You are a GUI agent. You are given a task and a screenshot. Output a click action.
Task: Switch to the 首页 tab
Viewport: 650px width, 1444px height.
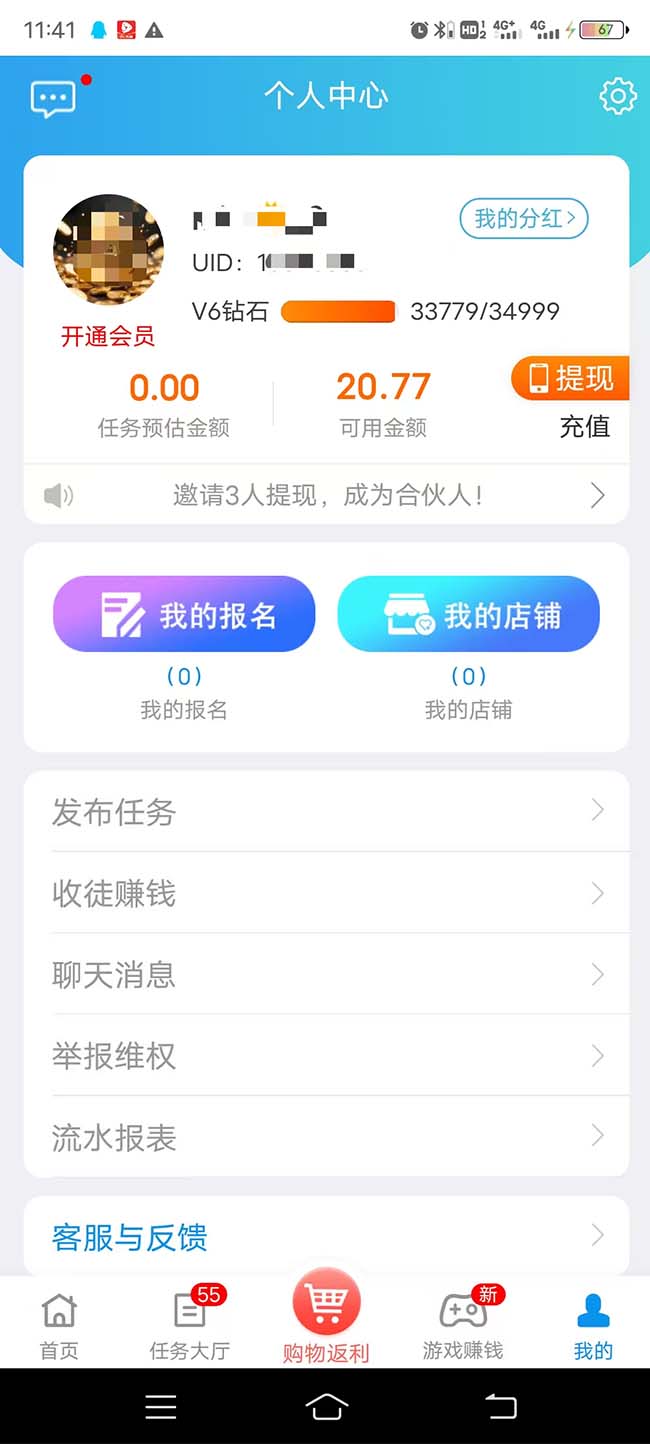coord(59,1325)
